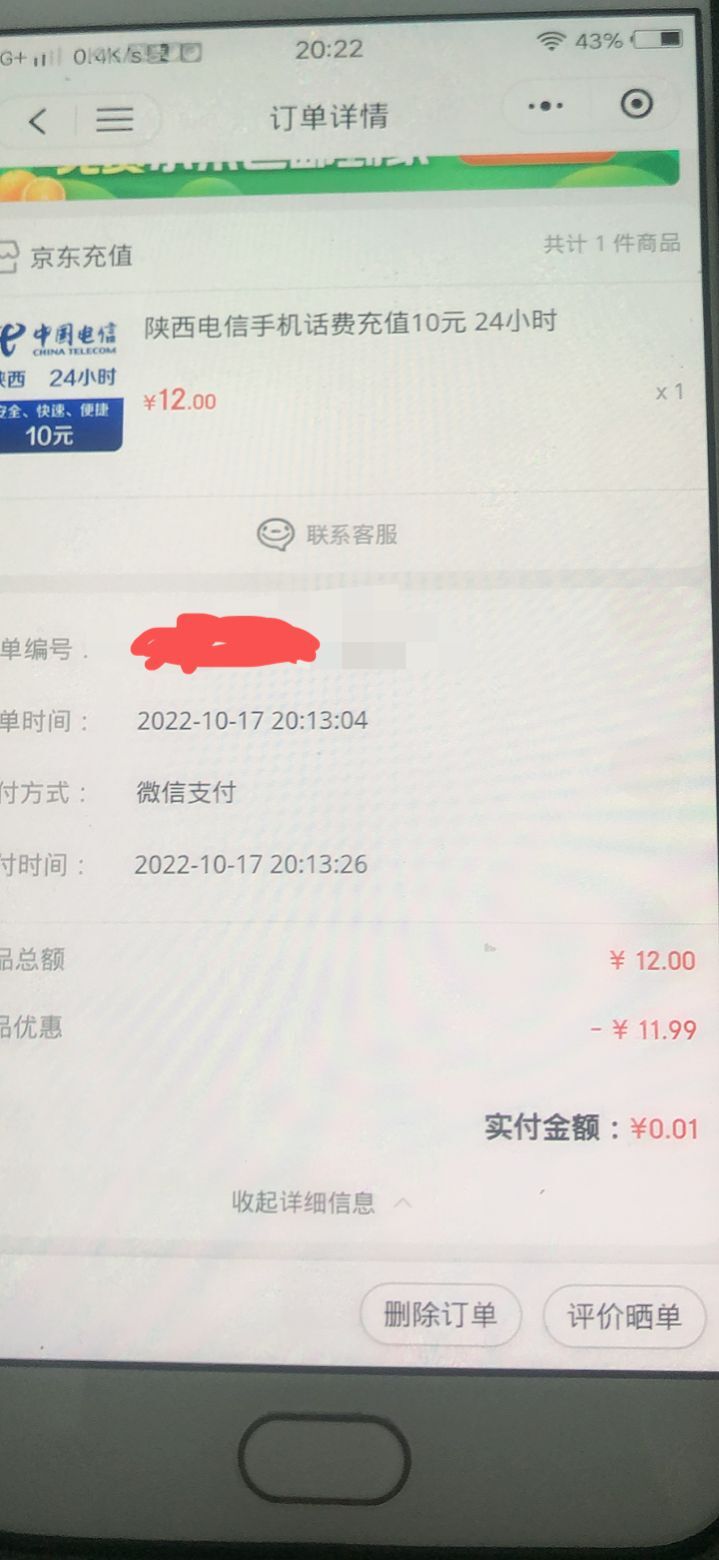Image resolution: width=719 pixels, height=1560 pixels.
Task: Go back using the arrow icon
Action: [x=38, y=121]
